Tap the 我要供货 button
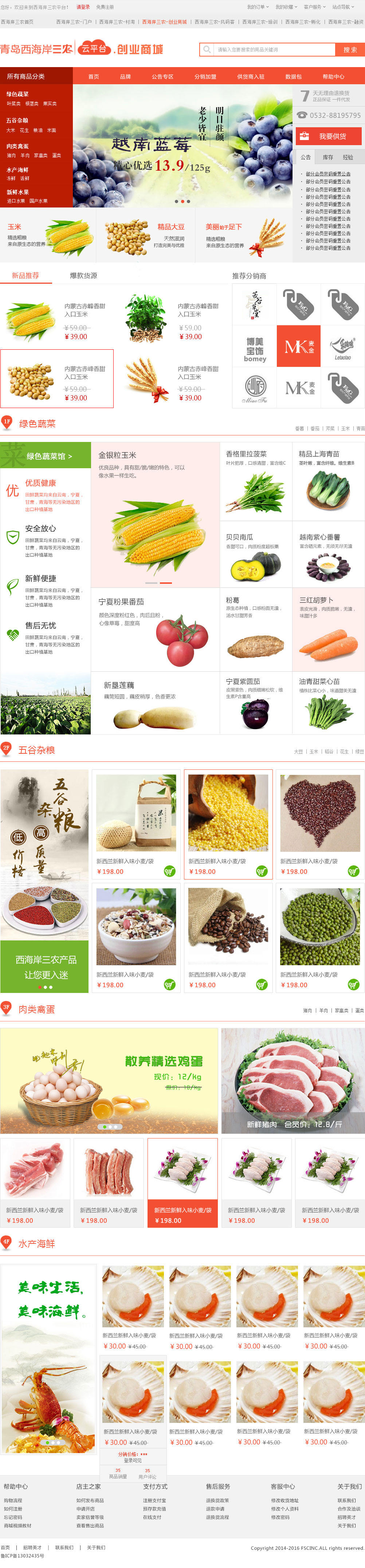The width and height of the screenshot is (365, 1568). click(x=329, y=136)
